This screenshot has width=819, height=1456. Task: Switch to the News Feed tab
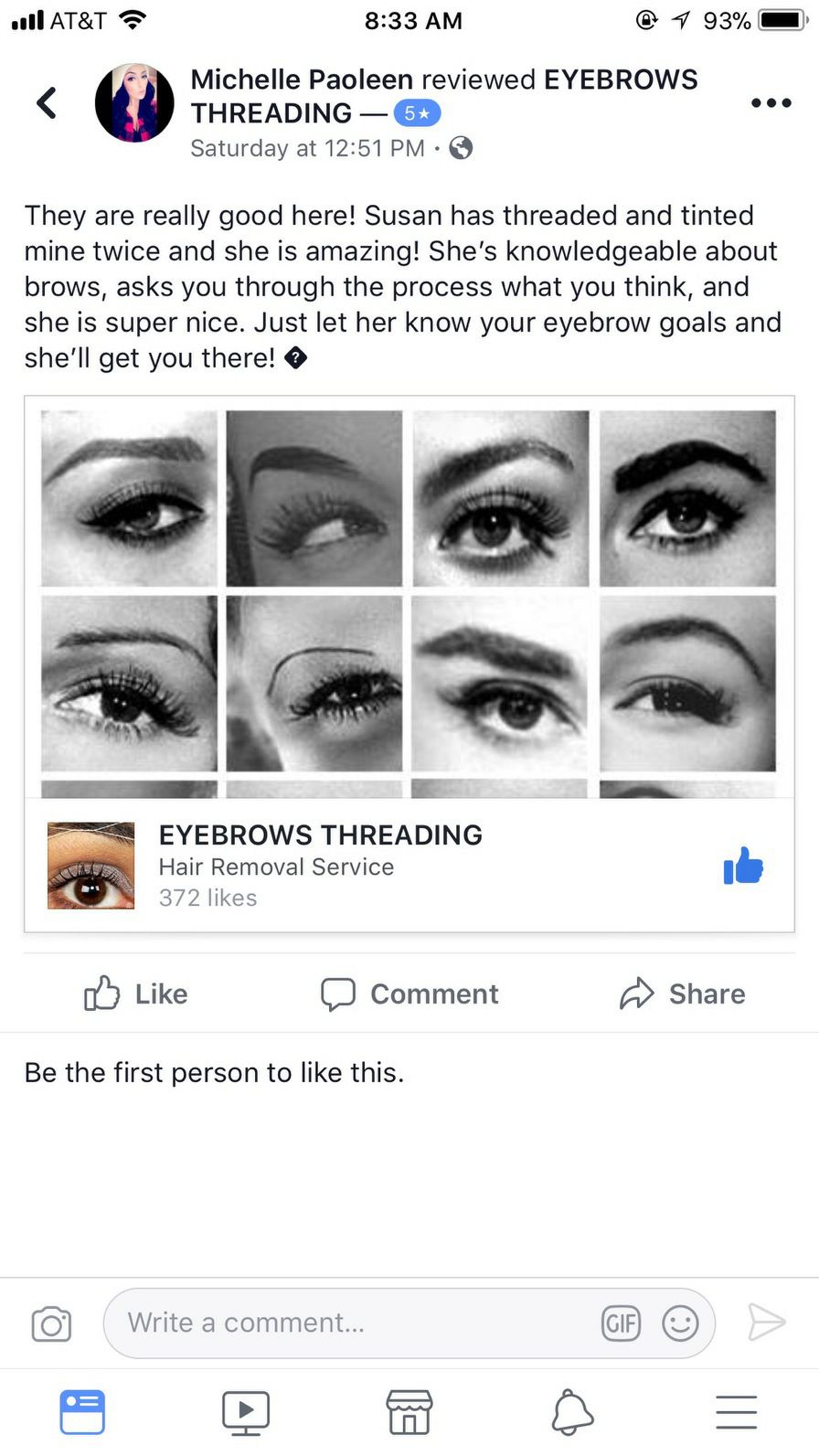pyautogui.click(x=82, y=1412)
